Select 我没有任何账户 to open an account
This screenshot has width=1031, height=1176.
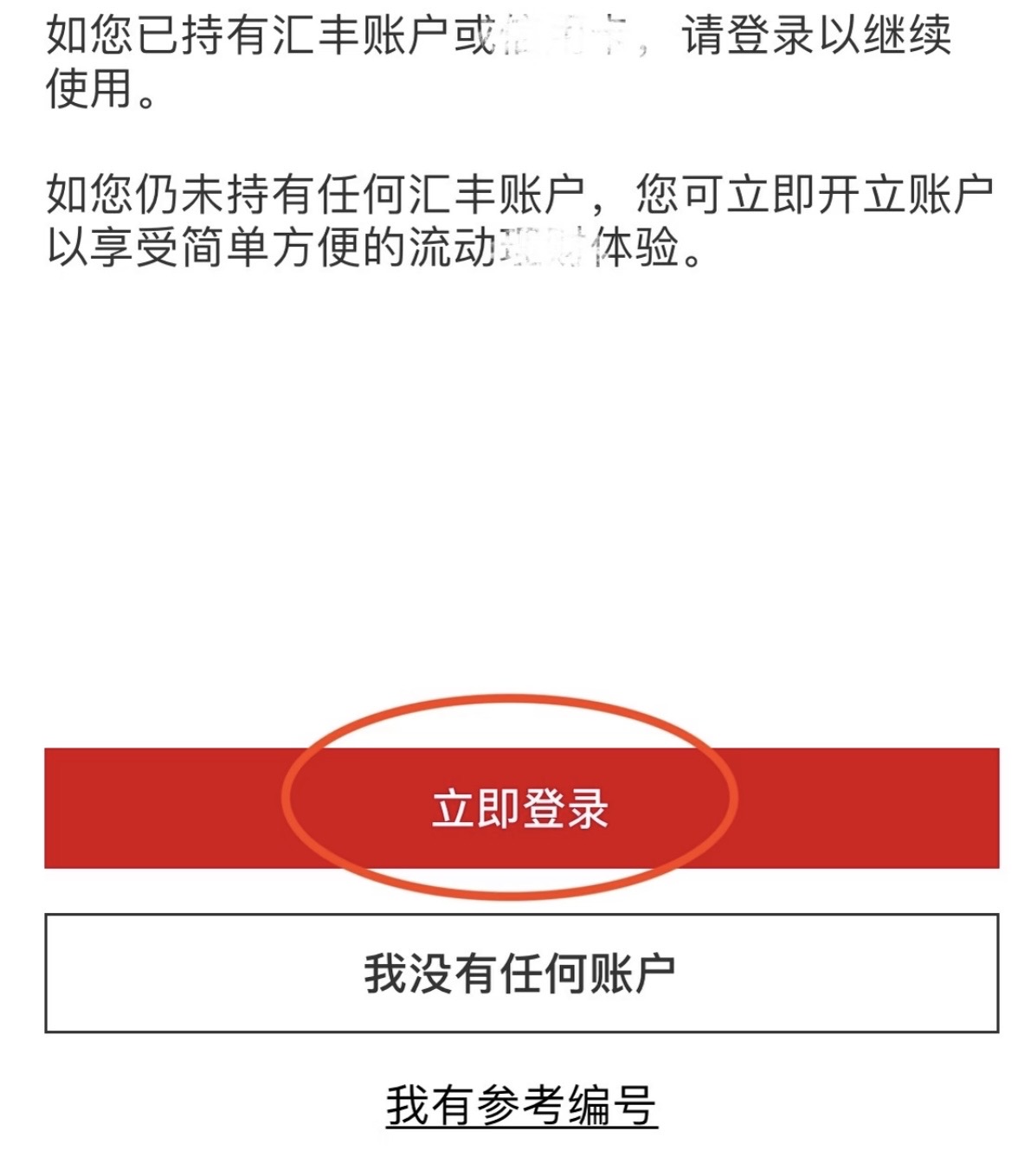tap(520, 973)
